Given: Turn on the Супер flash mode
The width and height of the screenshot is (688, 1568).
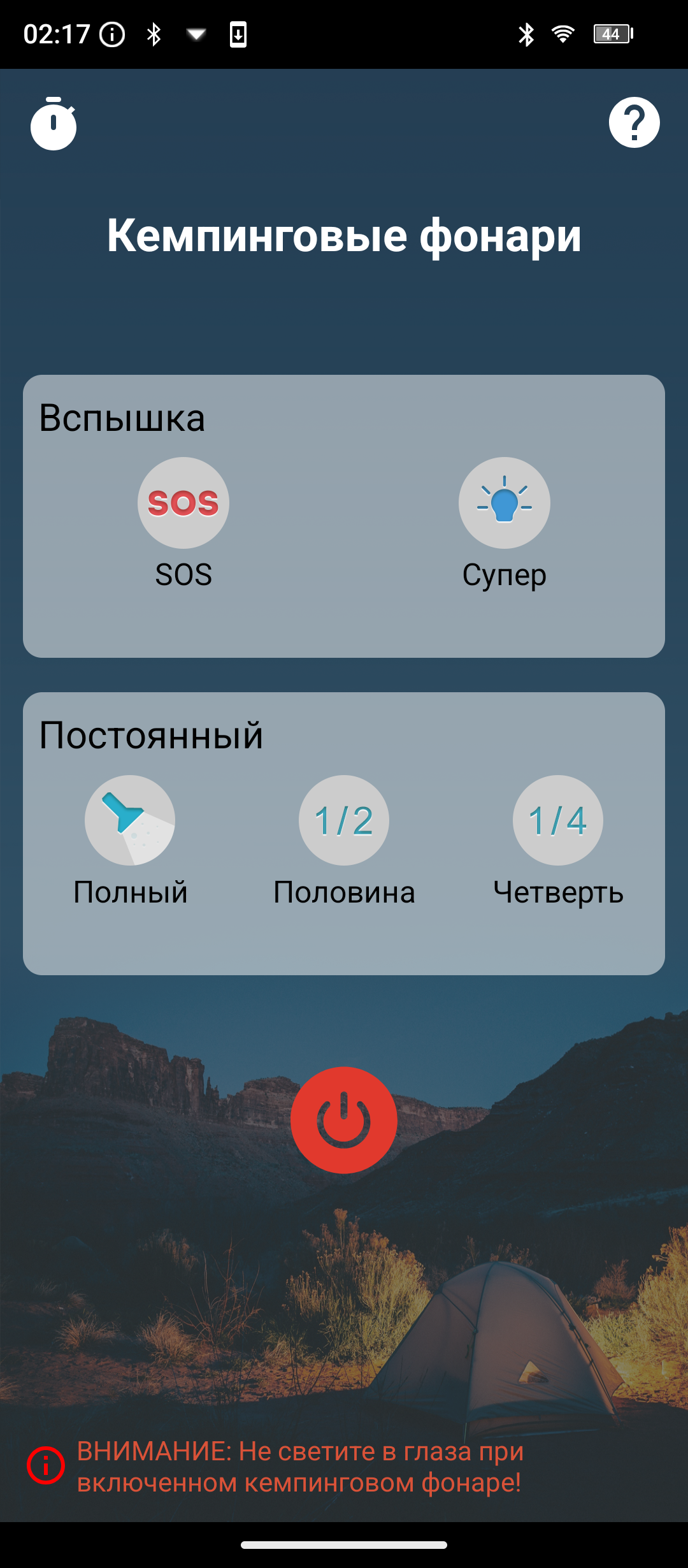Looking at the screenshot, I should (x=505, y=503).
